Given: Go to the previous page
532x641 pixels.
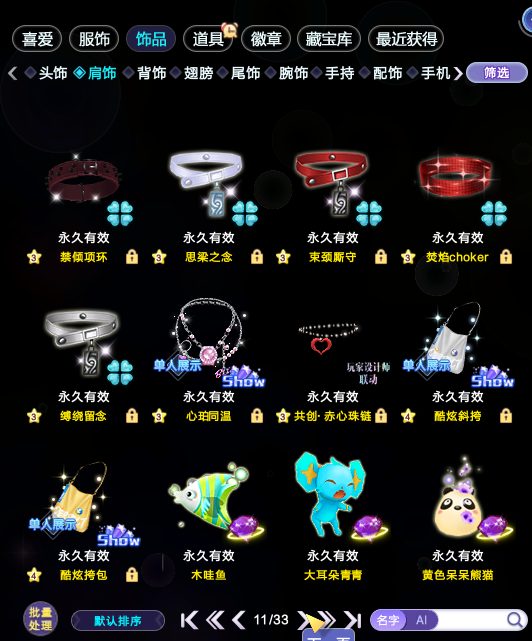Looking at the screenshot, I should pyautogui.click(x=238, y=620).
